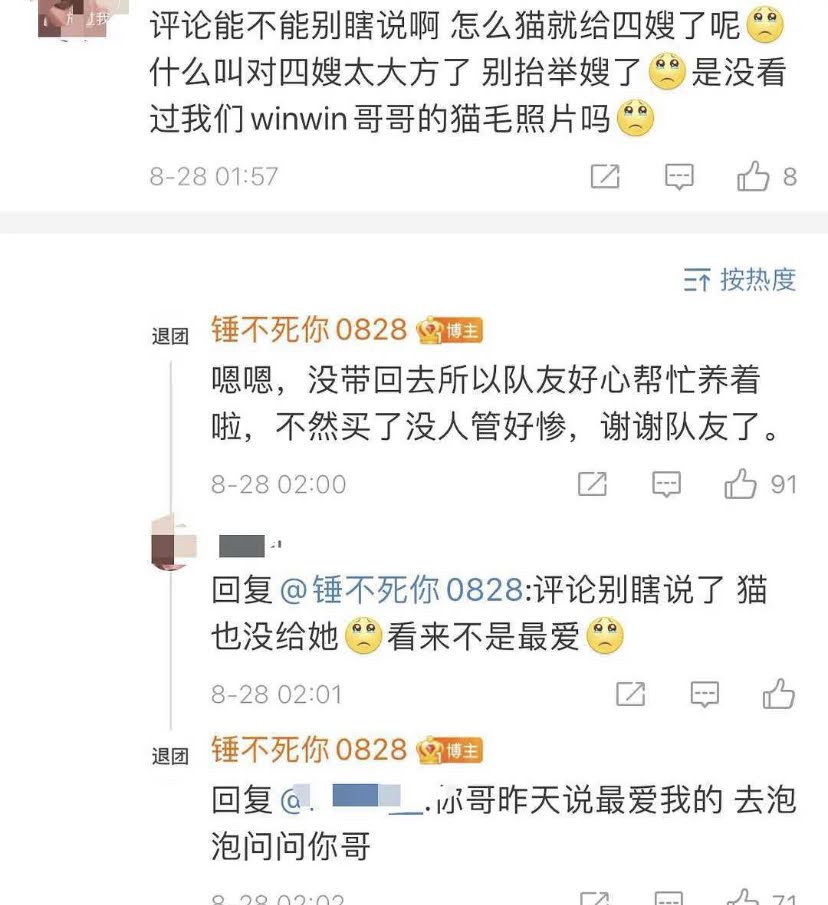The width and height of the screenshot is (828, 905).
Task: Comment on the reply posted at 8-28 02:00
Action: click(666, 485)
